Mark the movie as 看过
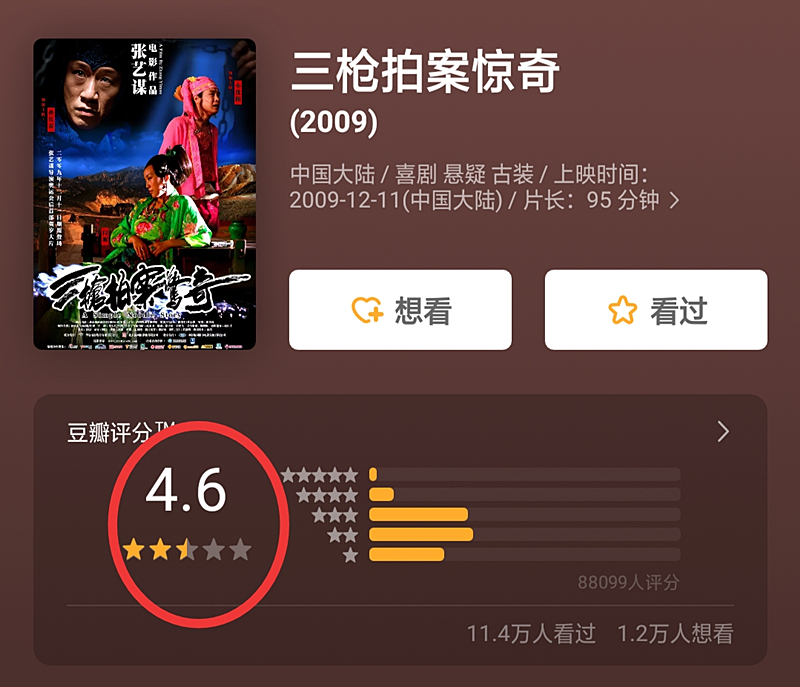The image size is (800, 687). click(656, 310)
